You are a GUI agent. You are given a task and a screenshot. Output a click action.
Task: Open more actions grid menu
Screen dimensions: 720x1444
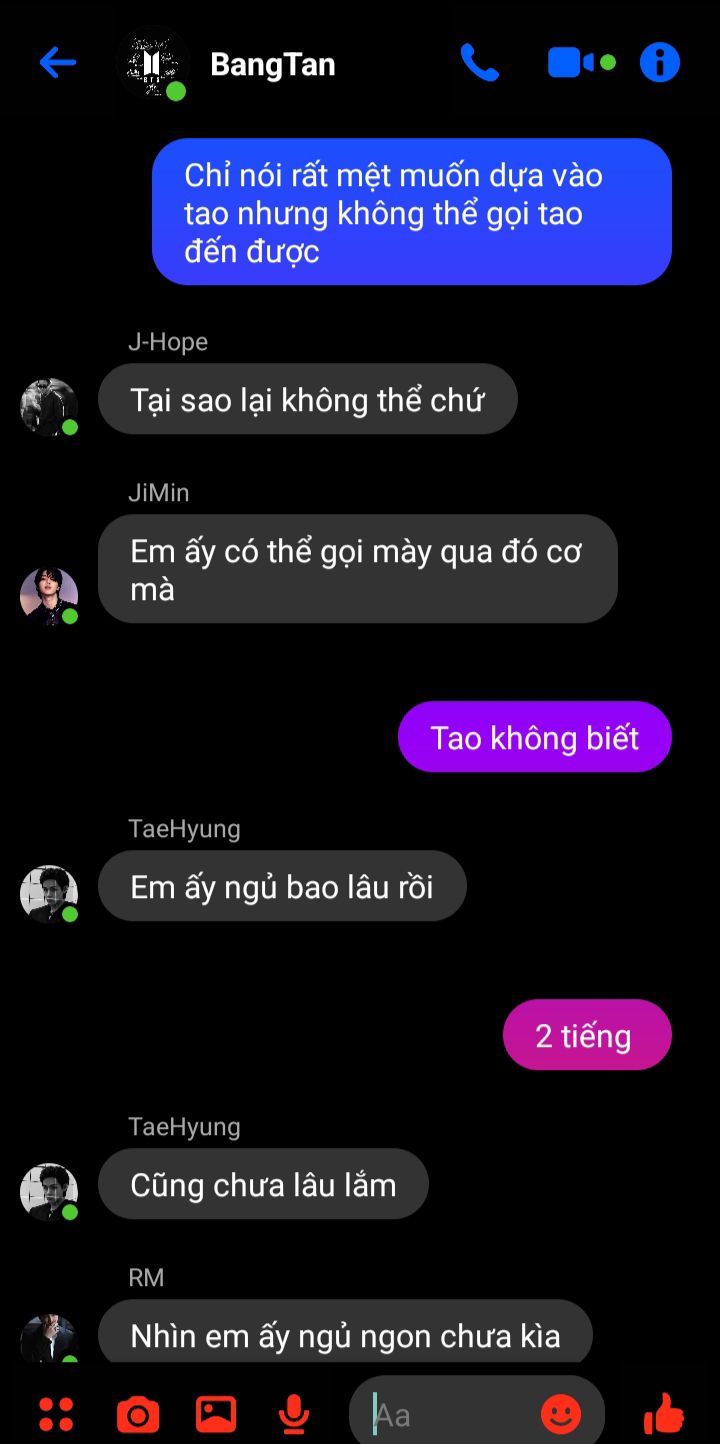[56, 1414]
